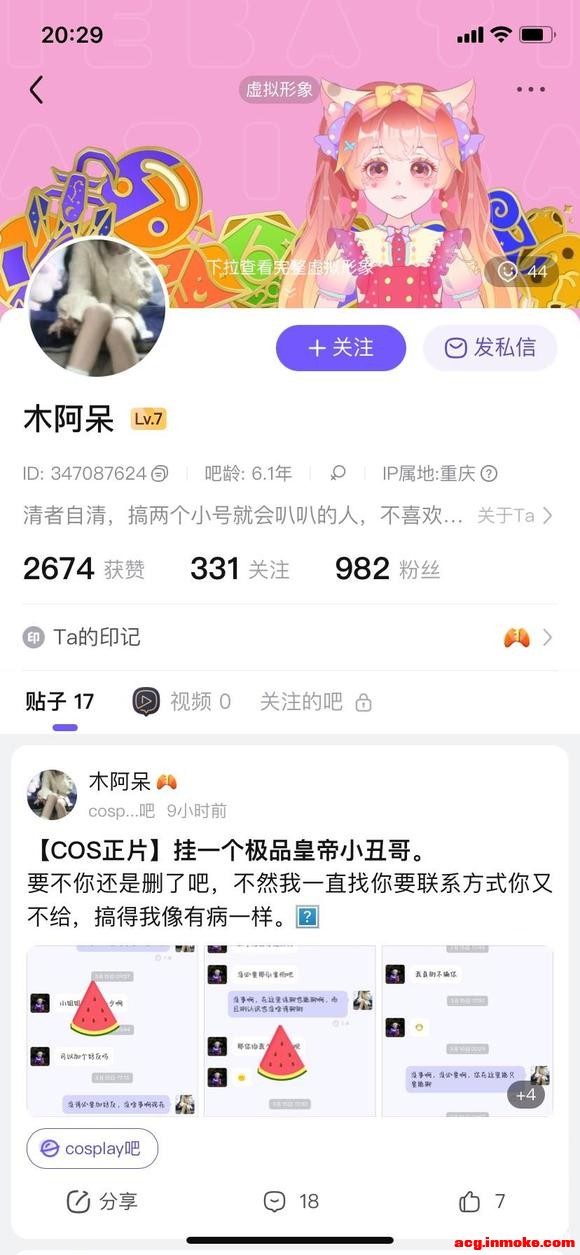Screen dimensions: 580x1255
Task: View the 982 粉丝 followers list
Action: pyautogui.click(x=387, y=569)
